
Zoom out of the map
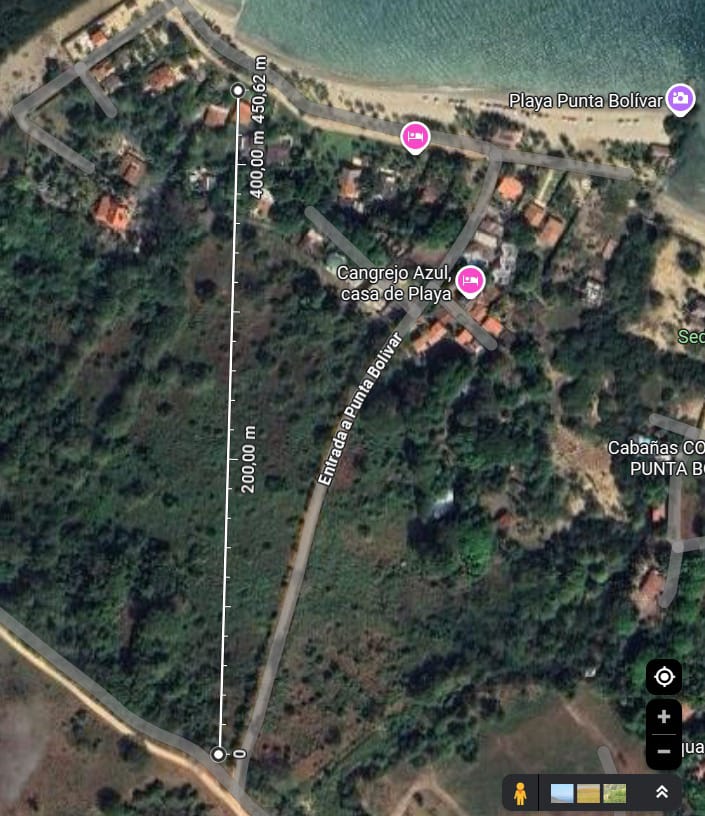click(664, 751)
